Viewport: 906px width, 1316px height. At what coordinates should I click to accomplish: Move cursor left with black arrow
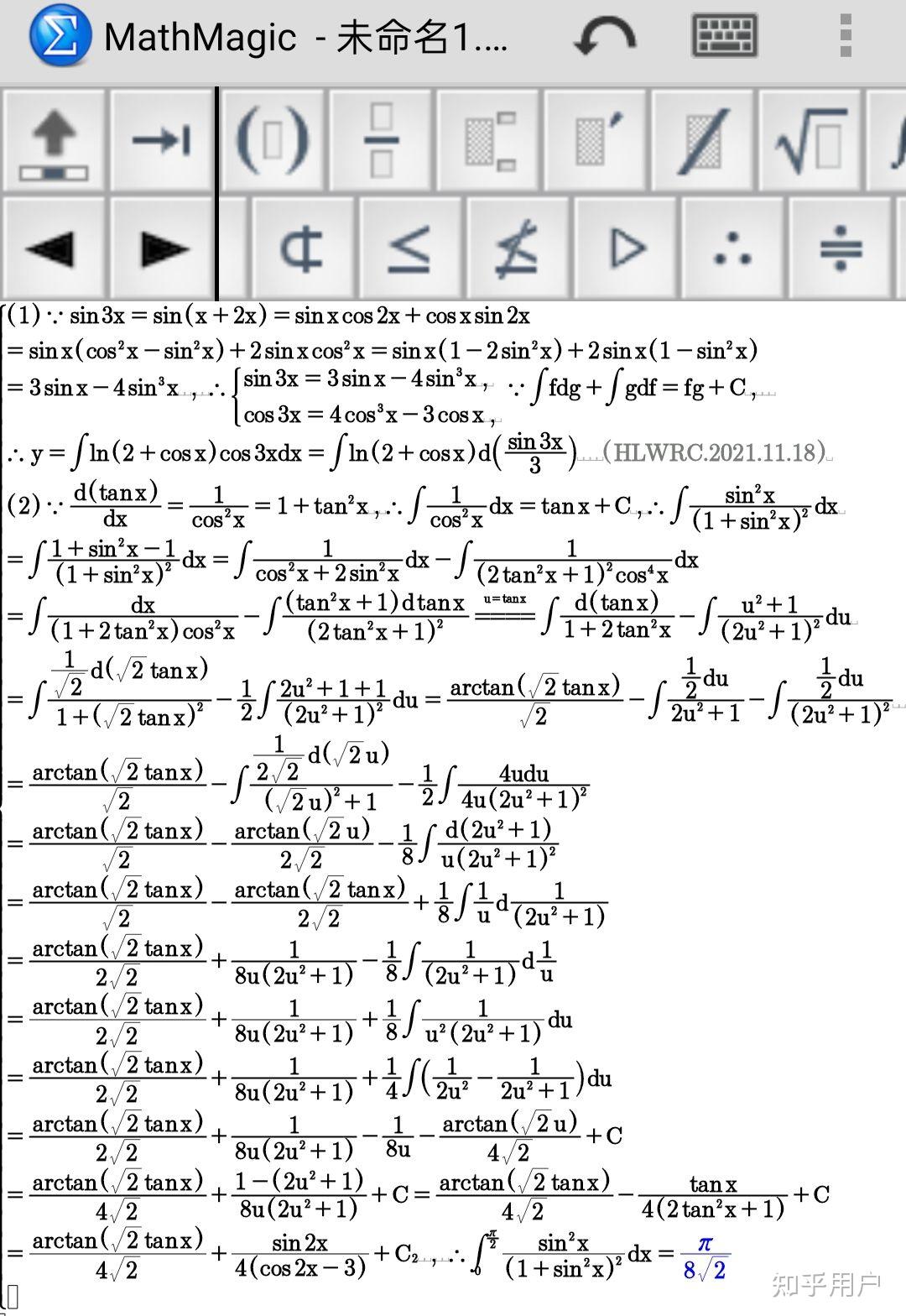click(52, 248)
